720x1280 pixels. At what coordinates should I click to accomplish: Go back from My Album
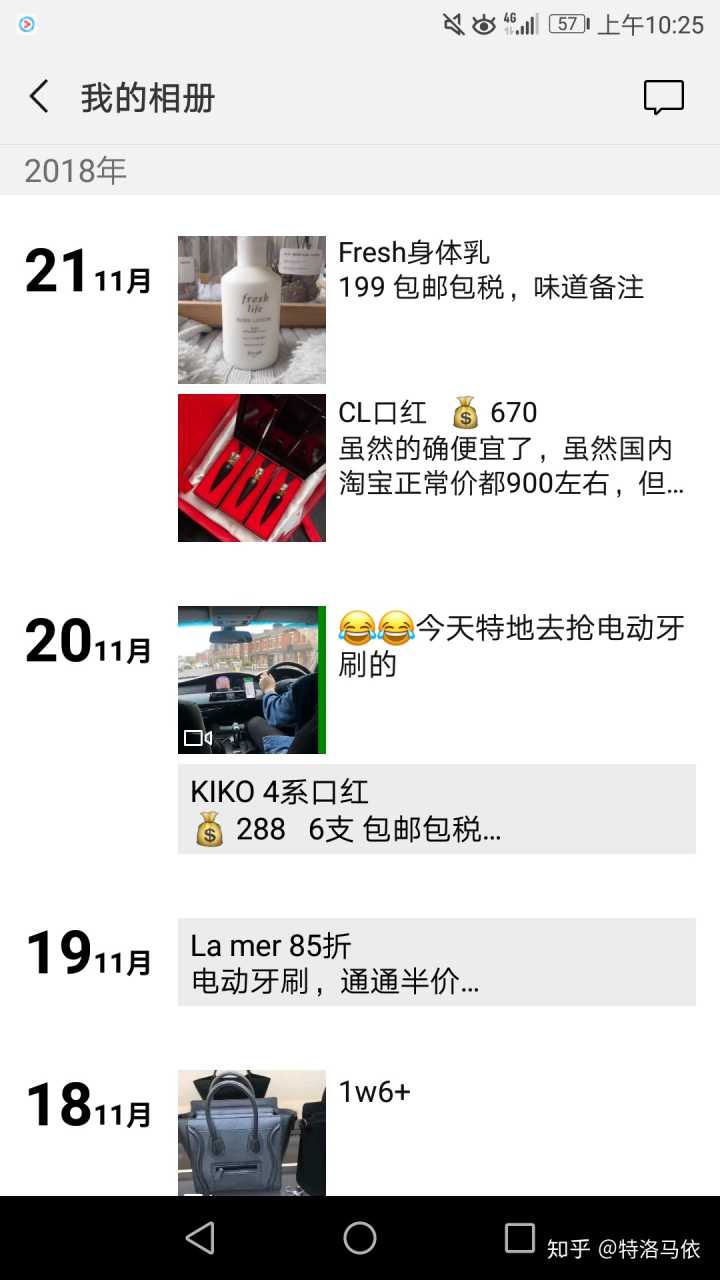(x=39, y=97)
